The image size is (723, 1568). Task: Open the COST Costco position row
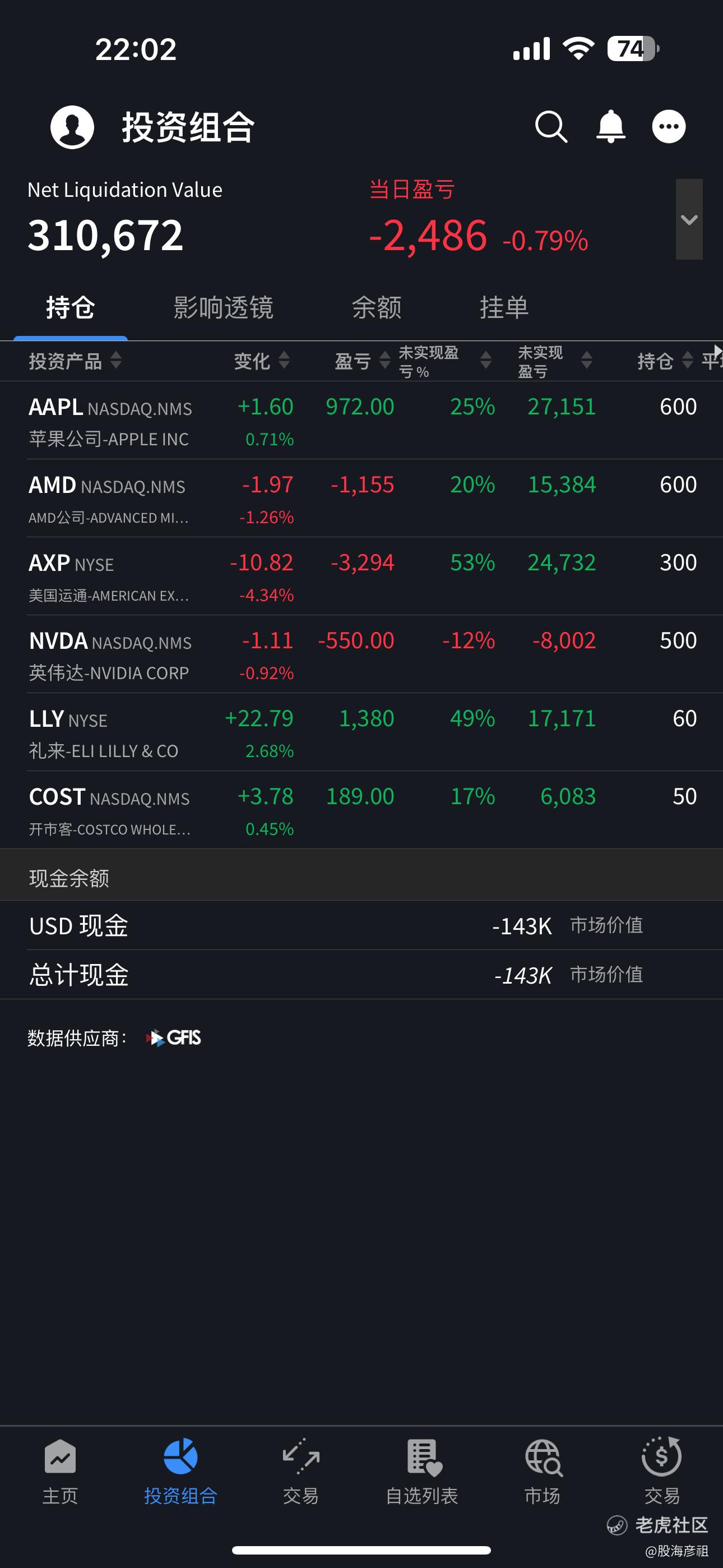(361, 810)
